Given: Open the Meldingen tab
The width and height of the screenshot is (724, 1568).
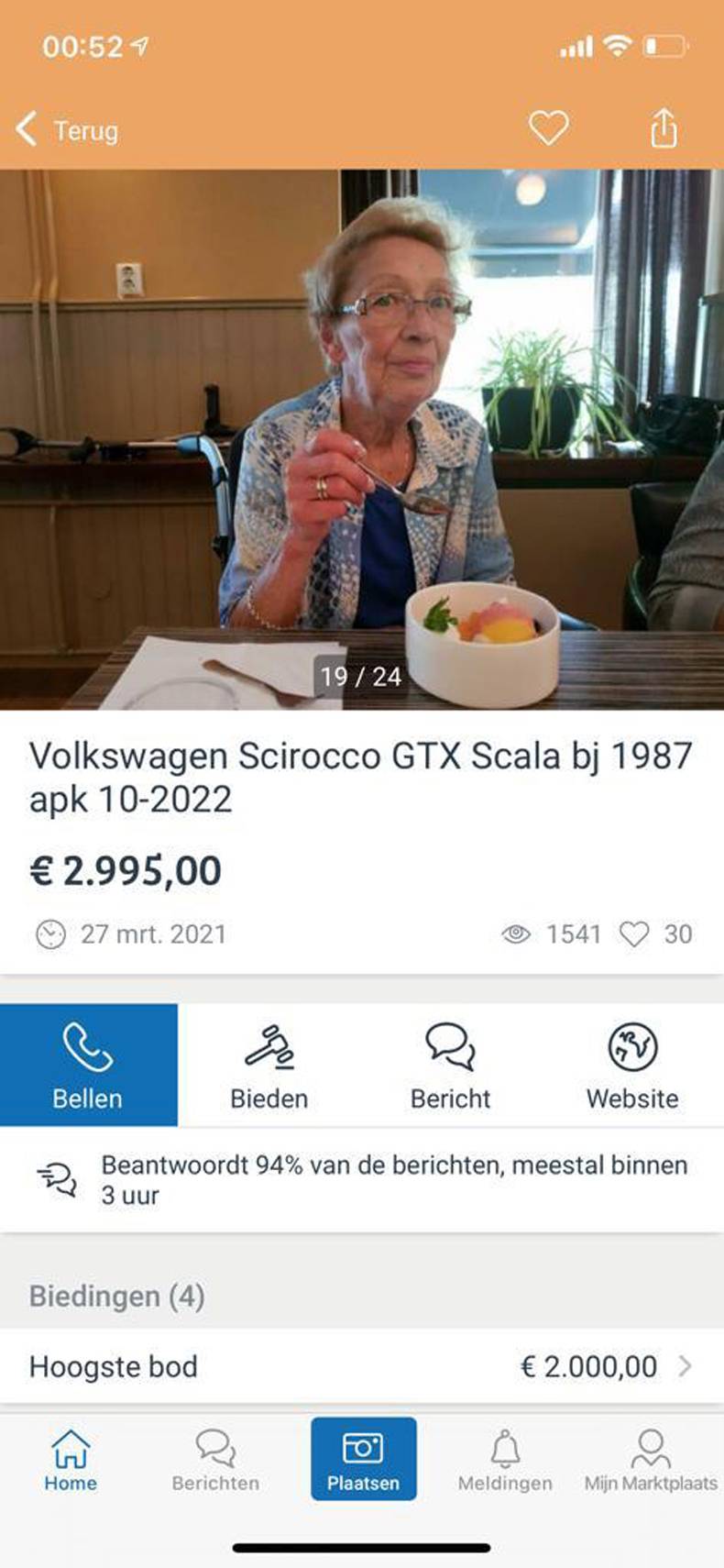Looking at the screenshot, I should (x=505, y=1461).
